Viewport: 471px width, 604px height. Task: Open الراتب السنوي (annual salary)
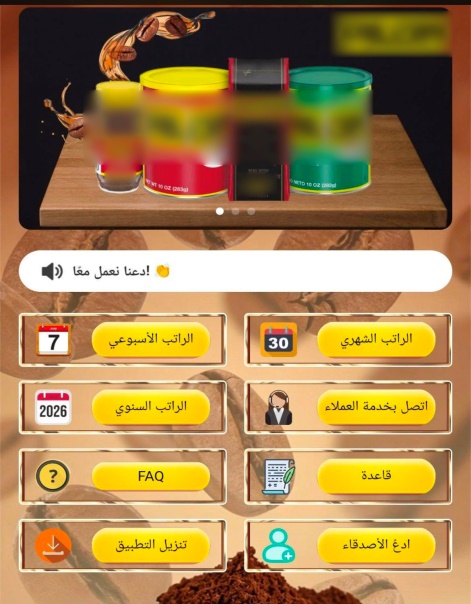tap(151, 407)
